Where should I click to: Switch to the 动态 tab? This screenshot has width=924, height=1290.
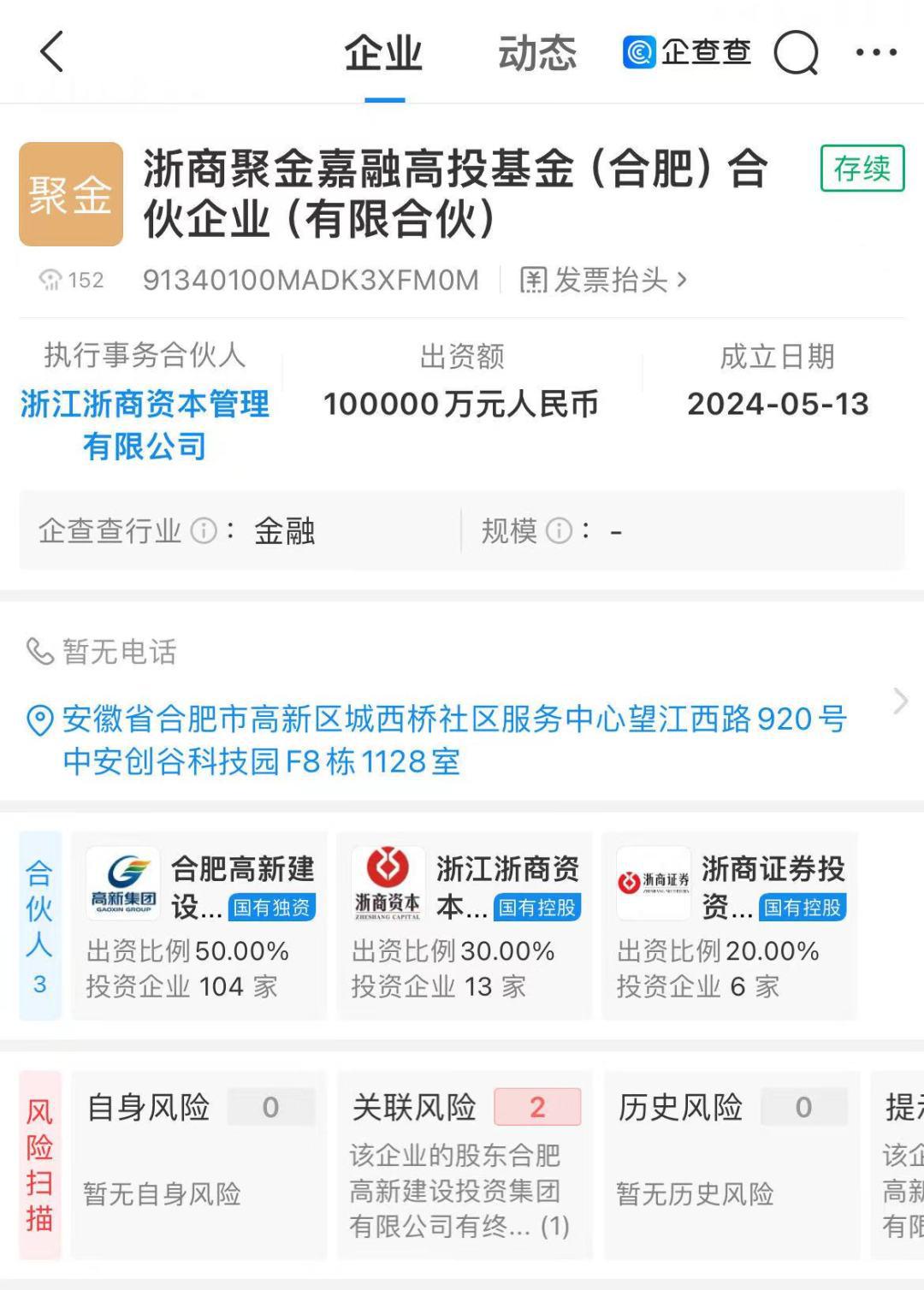tap(536, 54)
